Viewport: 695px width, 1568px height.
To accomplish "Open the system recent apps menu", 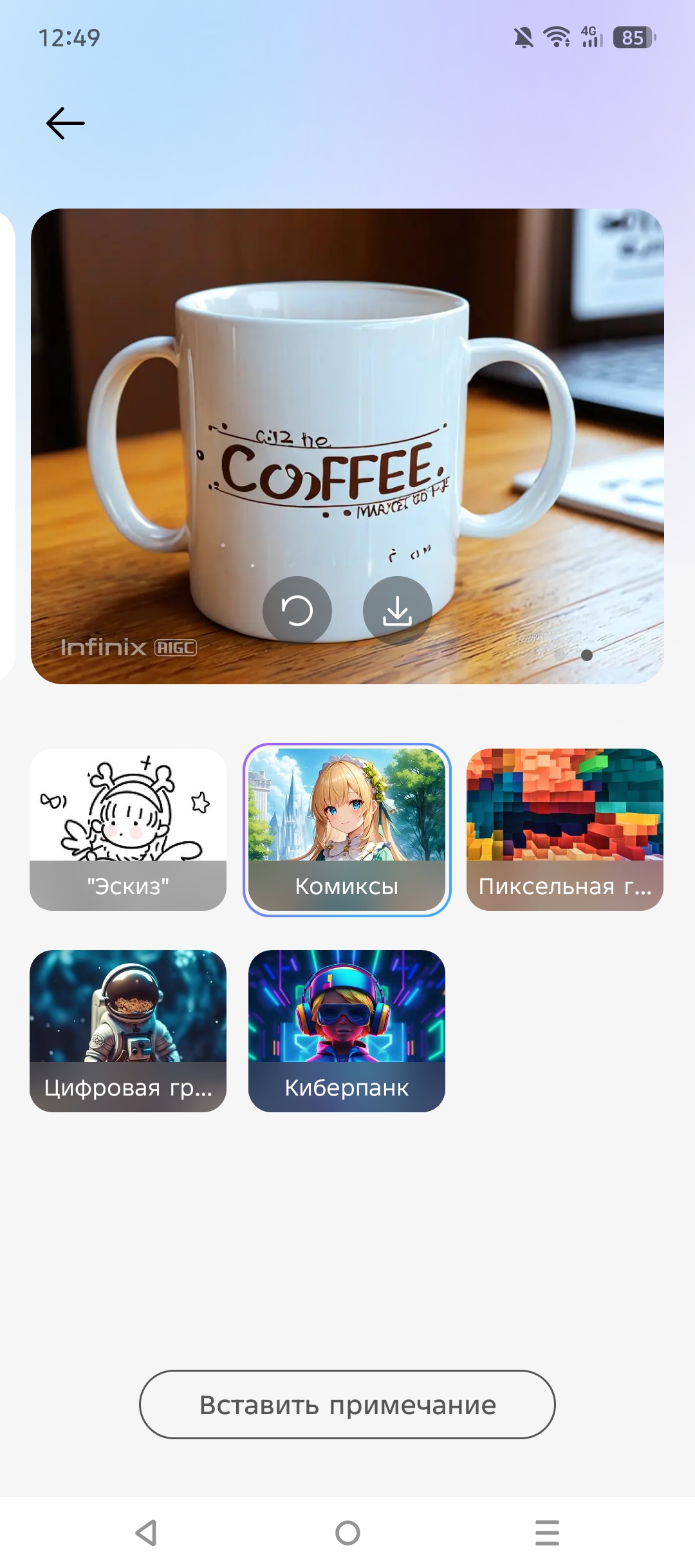I will click(547, 1533).
